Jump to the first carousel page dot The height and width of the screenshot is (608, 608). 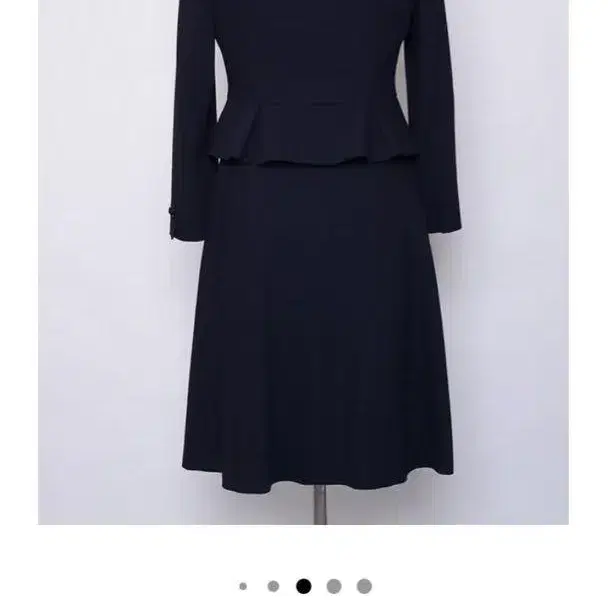point(243,586)
